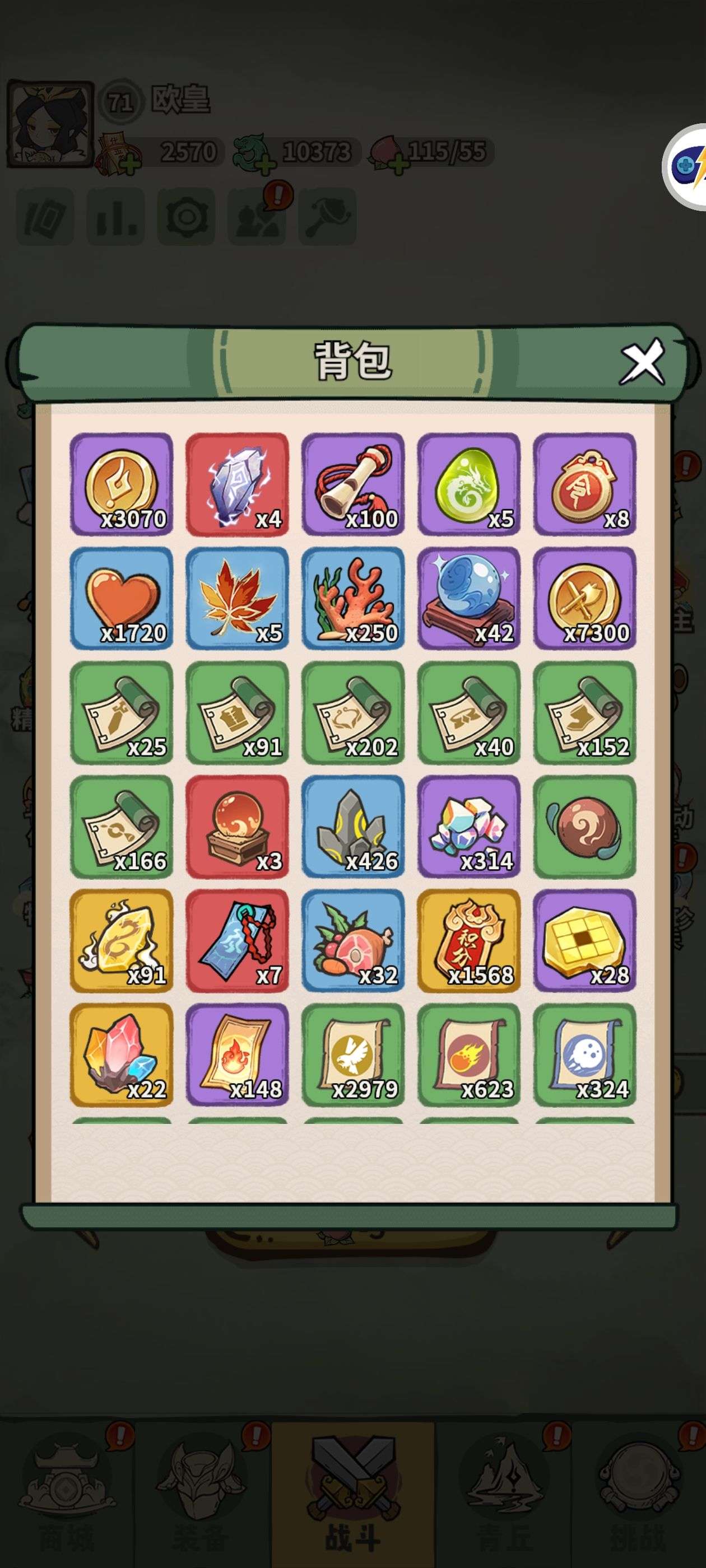
Task: Select the orange heart item x1720
Action: click(121, 598)
